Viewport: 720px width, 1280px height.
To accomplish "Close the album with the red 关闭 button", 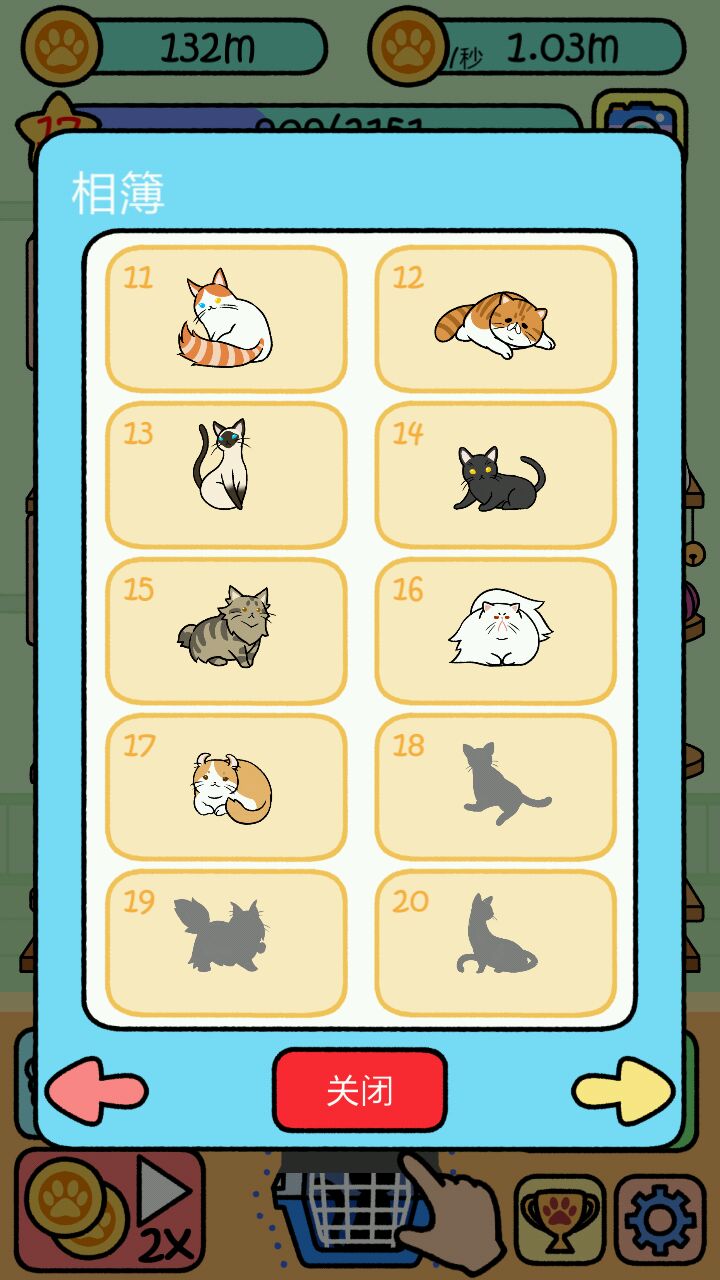I will (359, 1090).
